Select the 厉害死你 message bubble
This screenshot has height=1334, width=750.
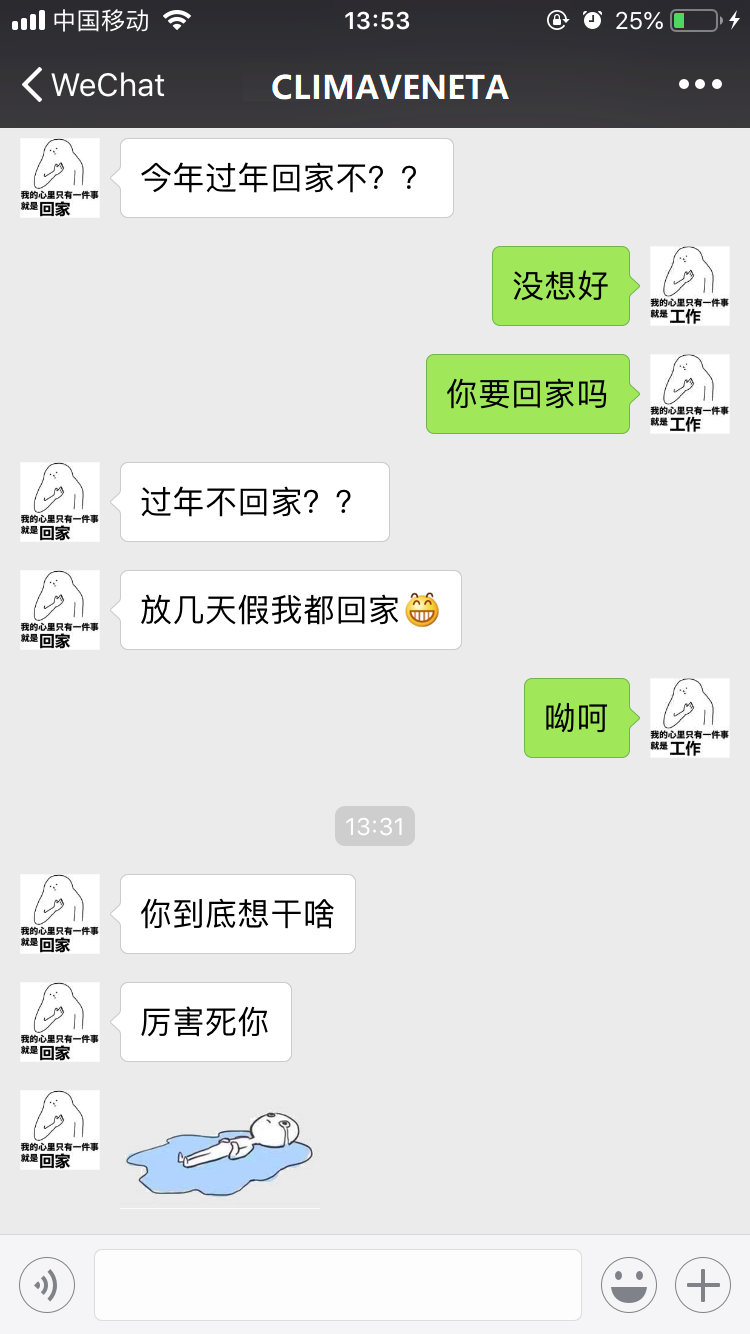204,1021
